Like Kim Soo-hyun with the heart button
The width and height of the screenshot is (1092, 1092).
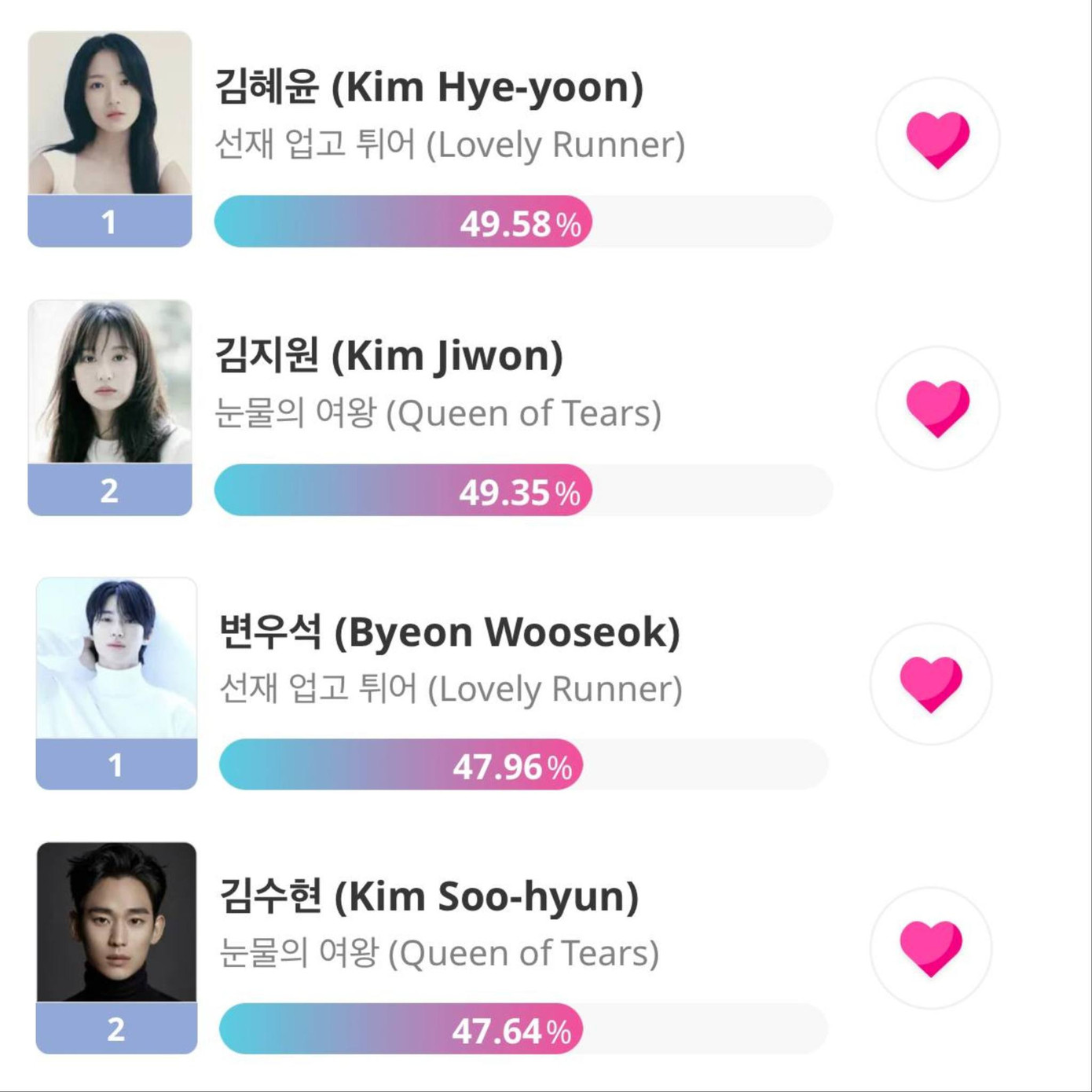931,948
